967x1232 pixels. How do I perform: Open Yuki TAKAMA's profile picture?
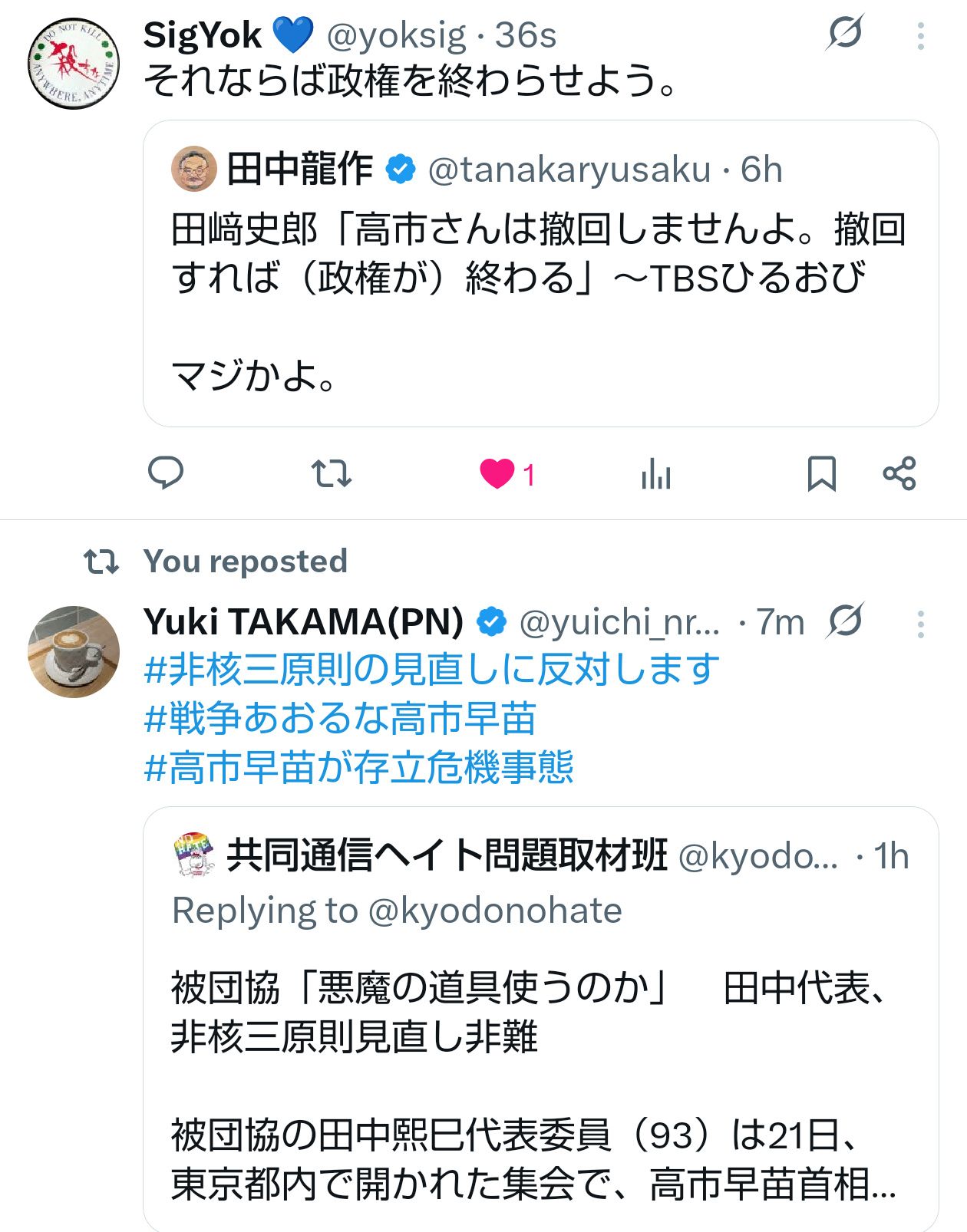pyautogui.click(x=74, y=651)
